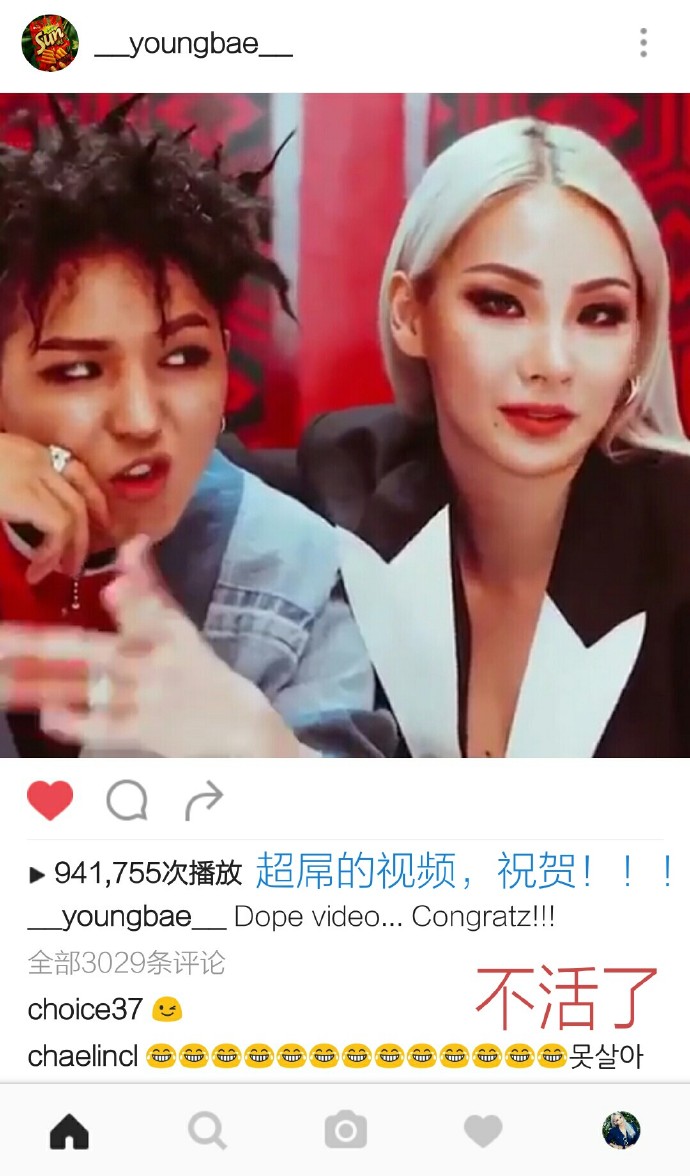Open chaelincl's profile from the comment
Image resolution: width=690 pixels, height=1176 pixels.
(x=83, y=1056)
